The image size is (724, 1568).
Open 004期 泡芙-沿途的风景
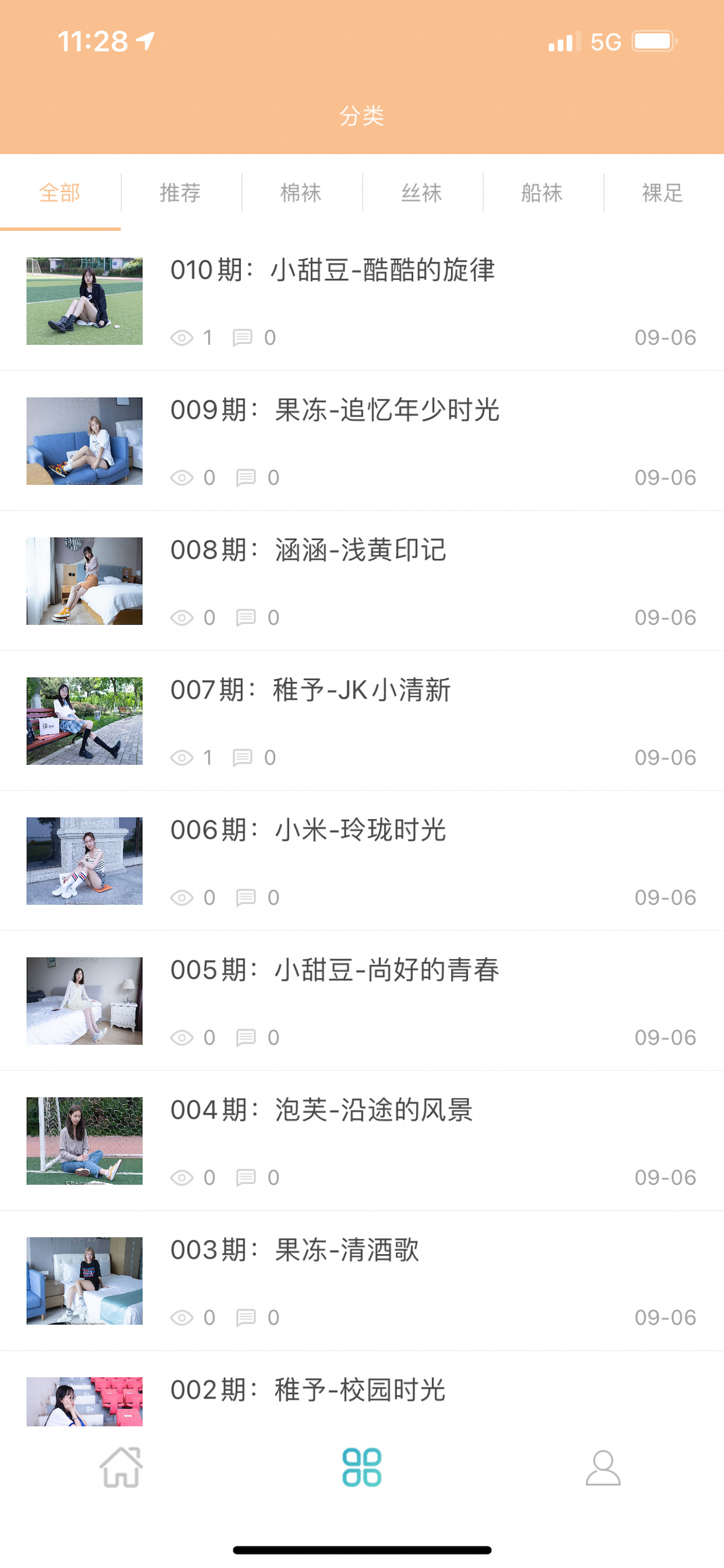tap(362, 1142)
